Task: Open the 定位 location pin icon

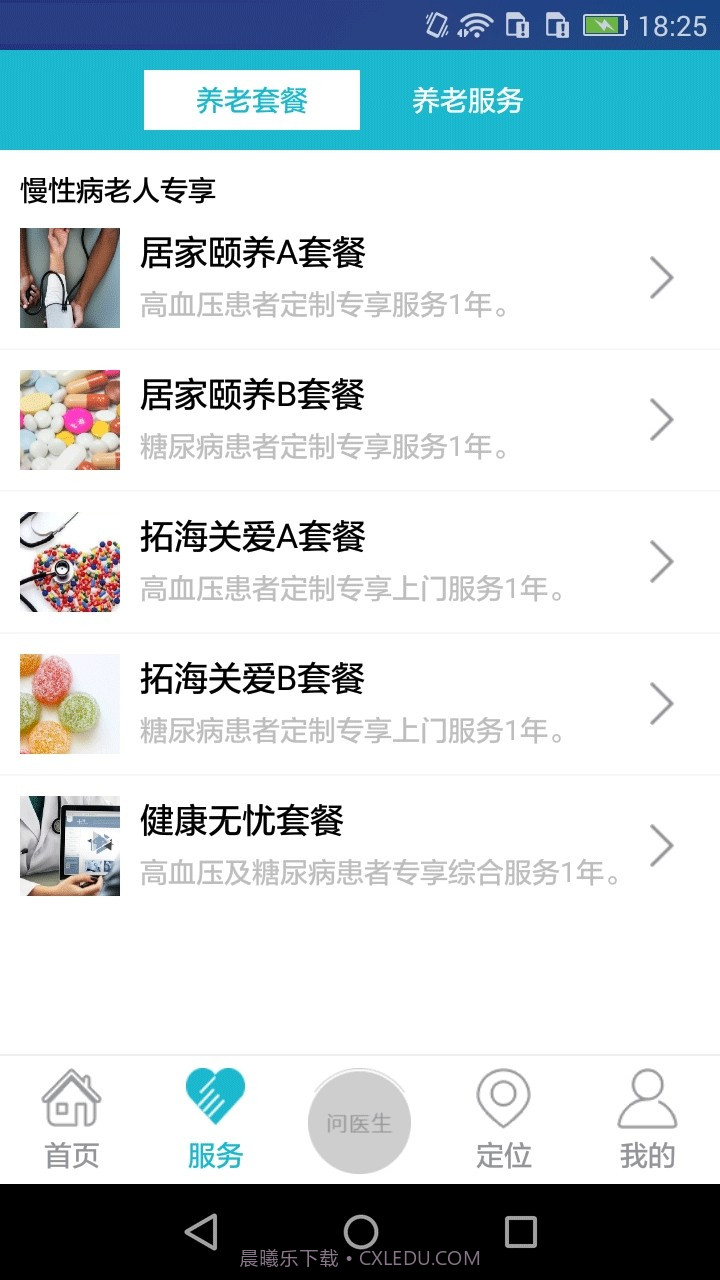Action: [503, 1118]
